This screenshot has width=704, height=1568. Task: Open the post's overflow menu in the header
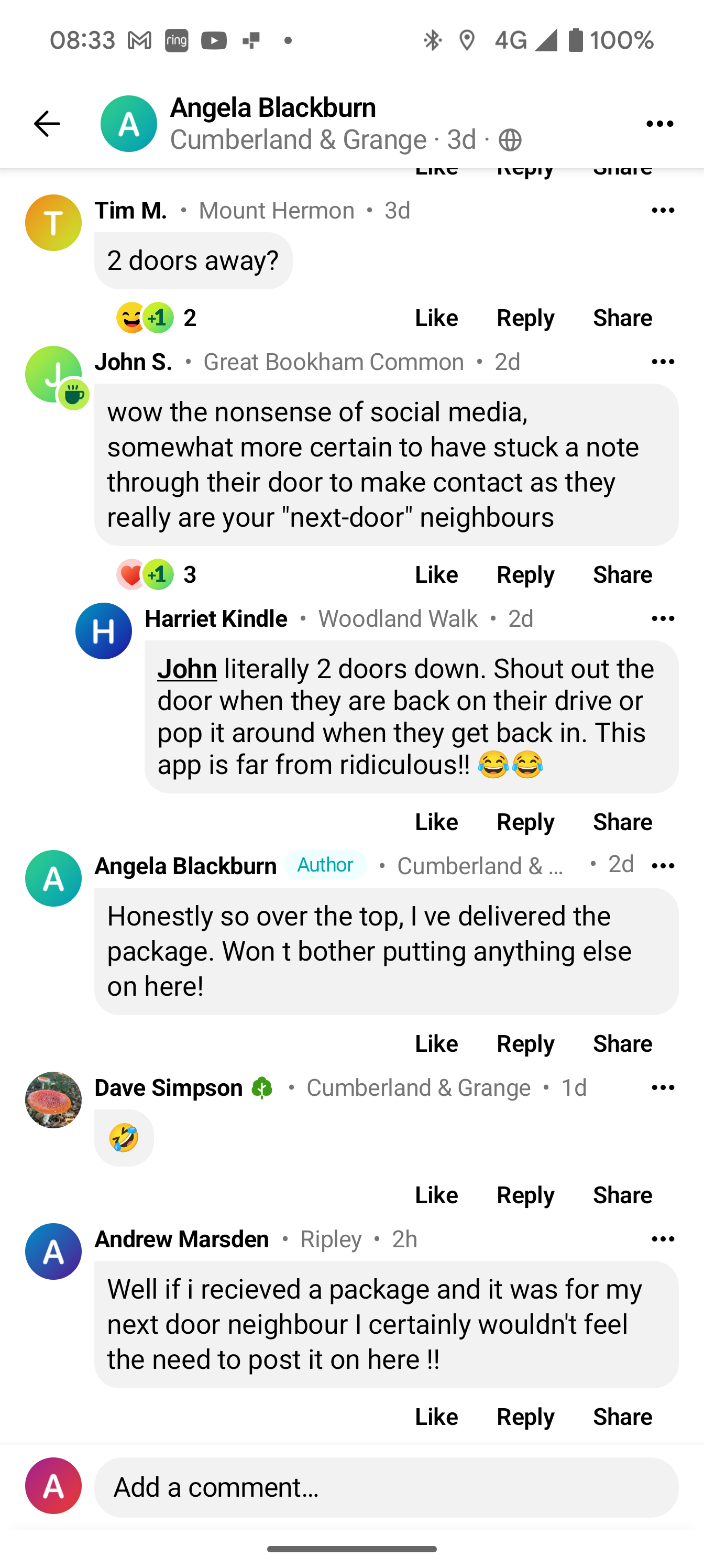659,124
